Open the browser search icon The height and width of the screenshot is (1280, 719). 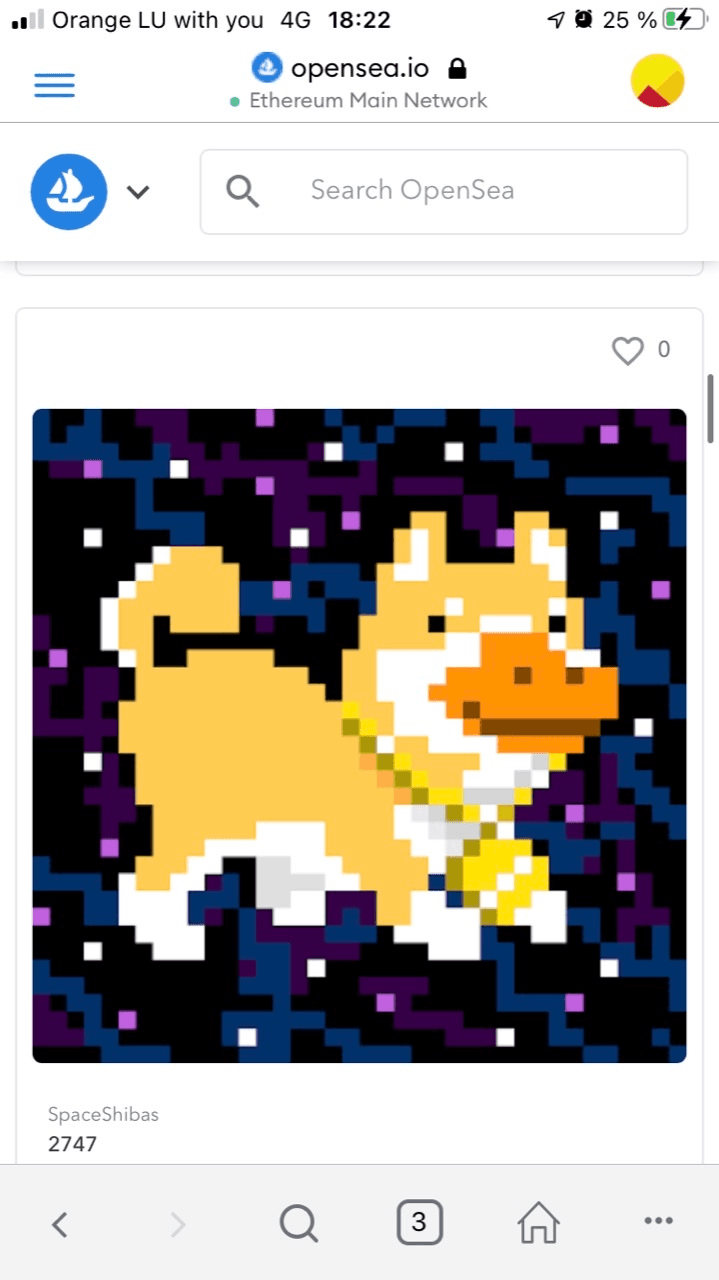pos(298,1223)
